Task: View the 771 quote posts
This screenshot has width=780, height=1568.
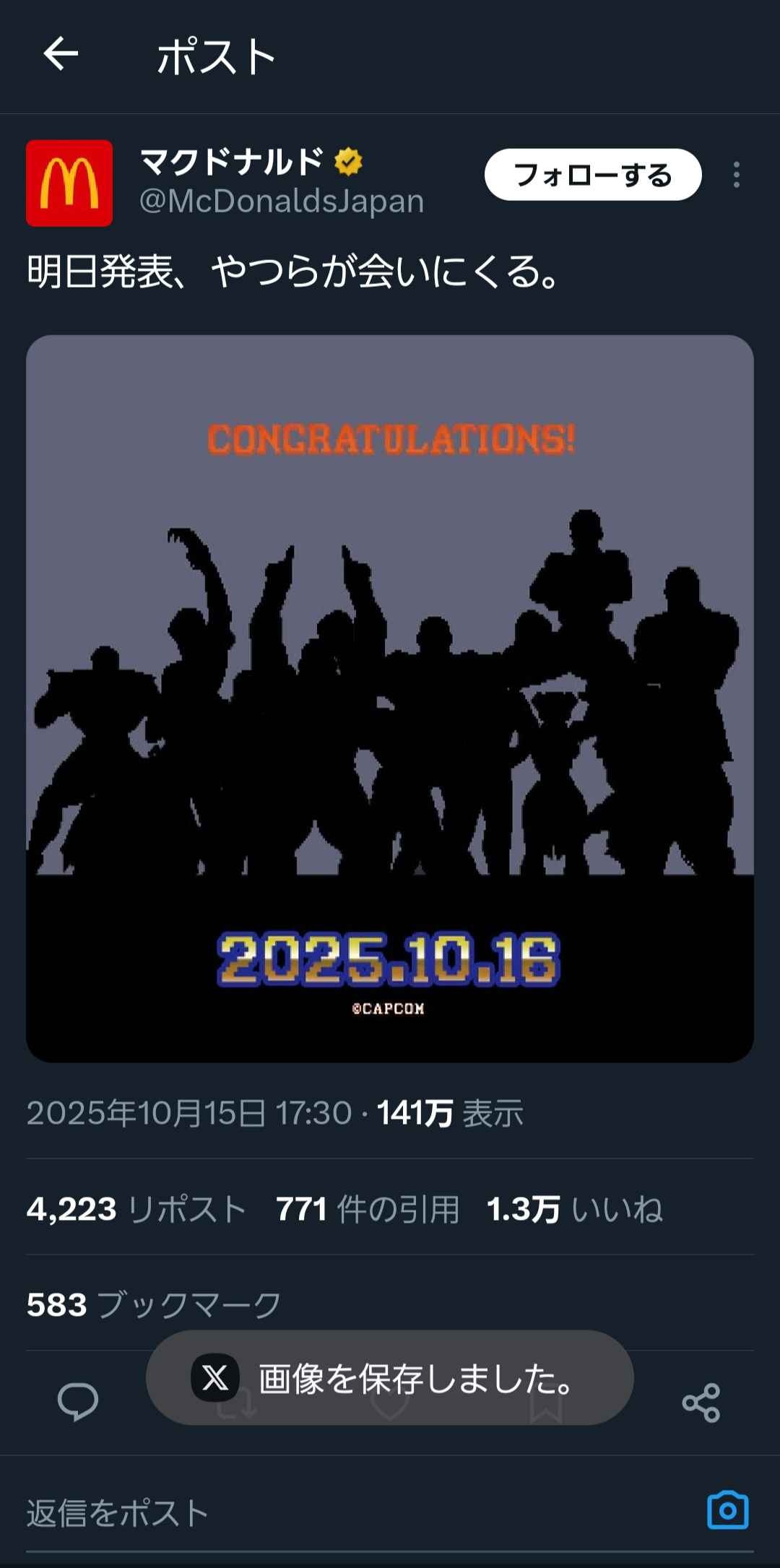Action: tap(368, 1209)
